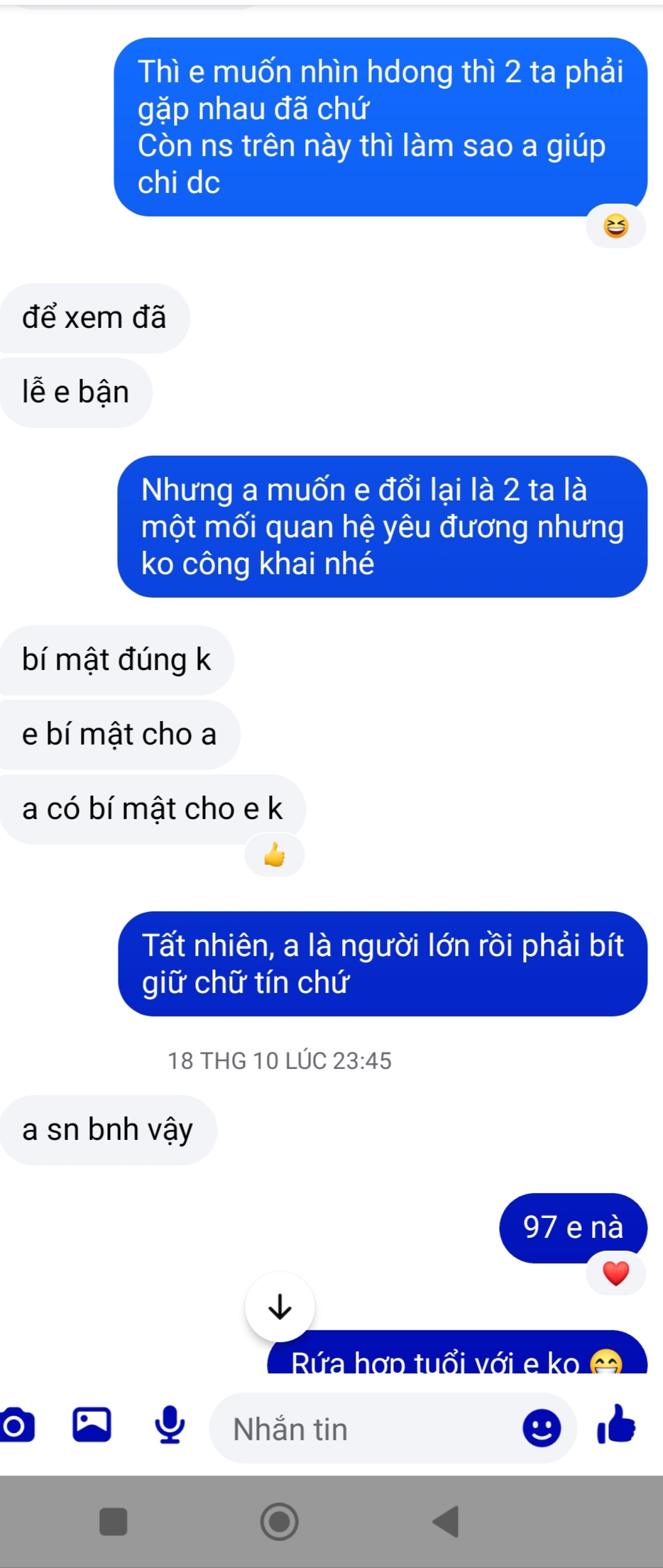Open the emoji picker in the message field
This screenshot has width=663, height=1568.
(x=542, y=1427)
